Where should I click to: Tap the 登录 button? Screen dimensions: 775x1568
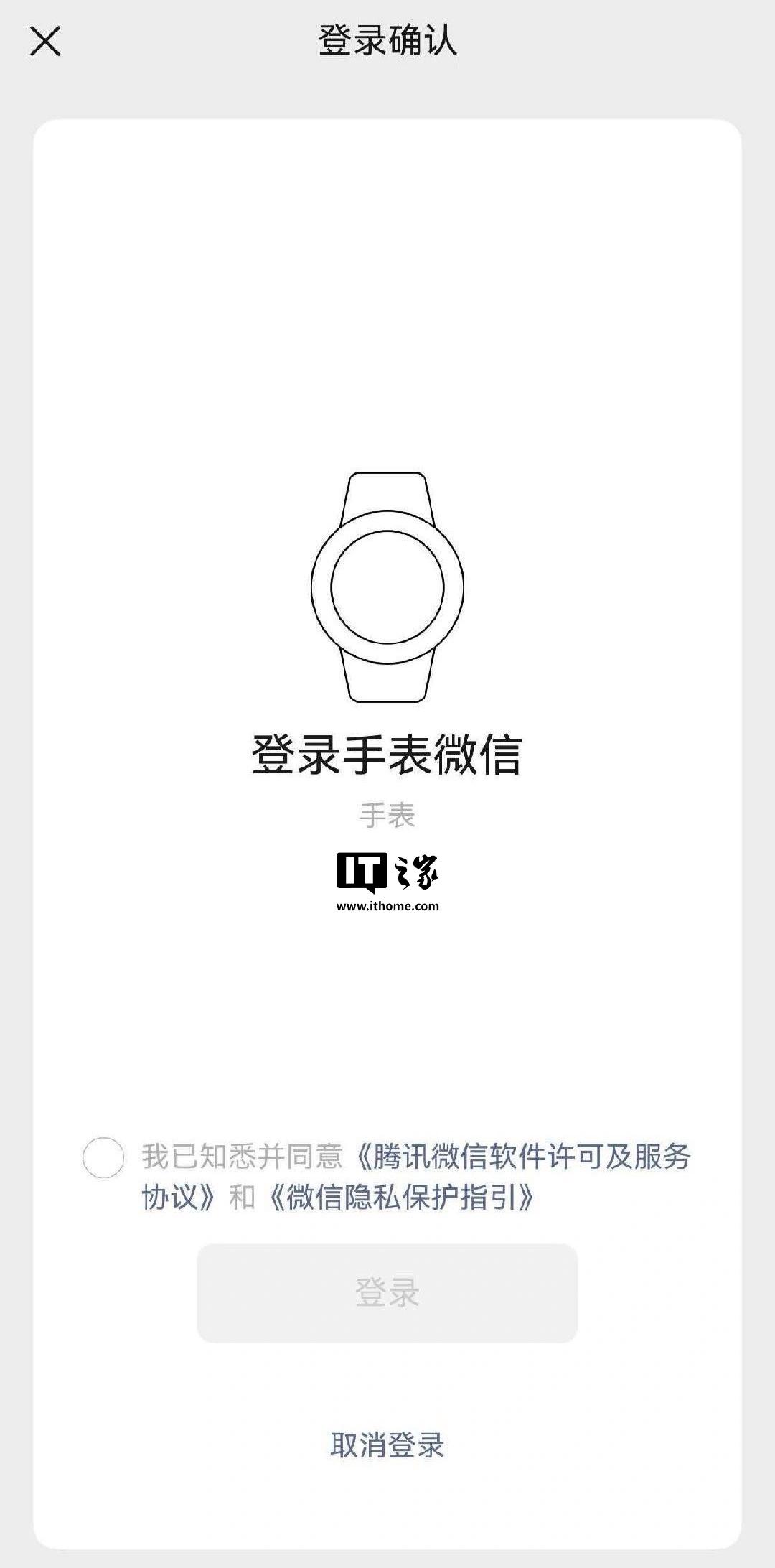pyautogui.click(x=387, y=1292)
